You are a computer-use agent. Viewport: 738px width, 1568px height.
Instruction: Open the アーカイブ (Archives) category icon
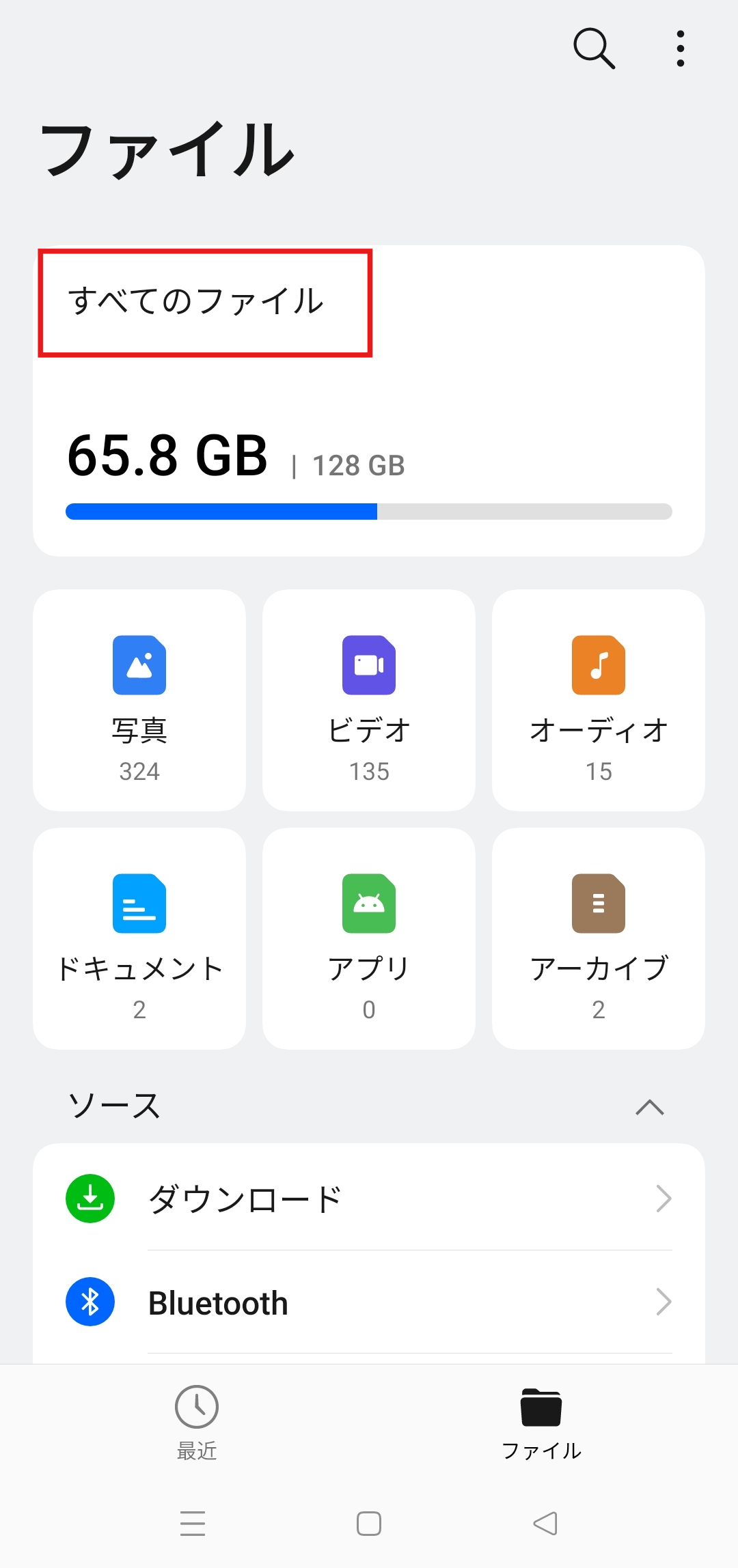click(598, 903)
